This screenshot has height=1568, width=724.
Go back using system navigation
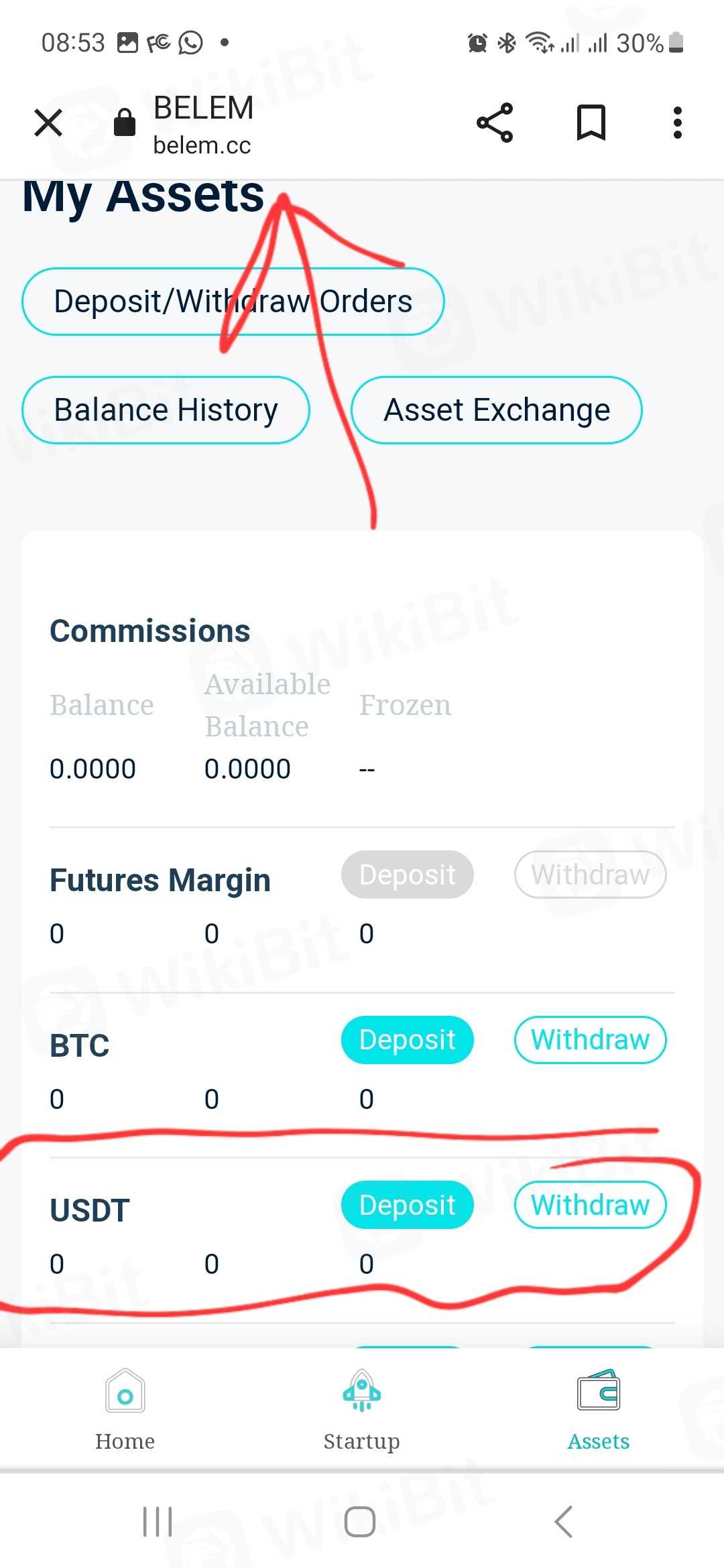click(x=564, y=1521)
